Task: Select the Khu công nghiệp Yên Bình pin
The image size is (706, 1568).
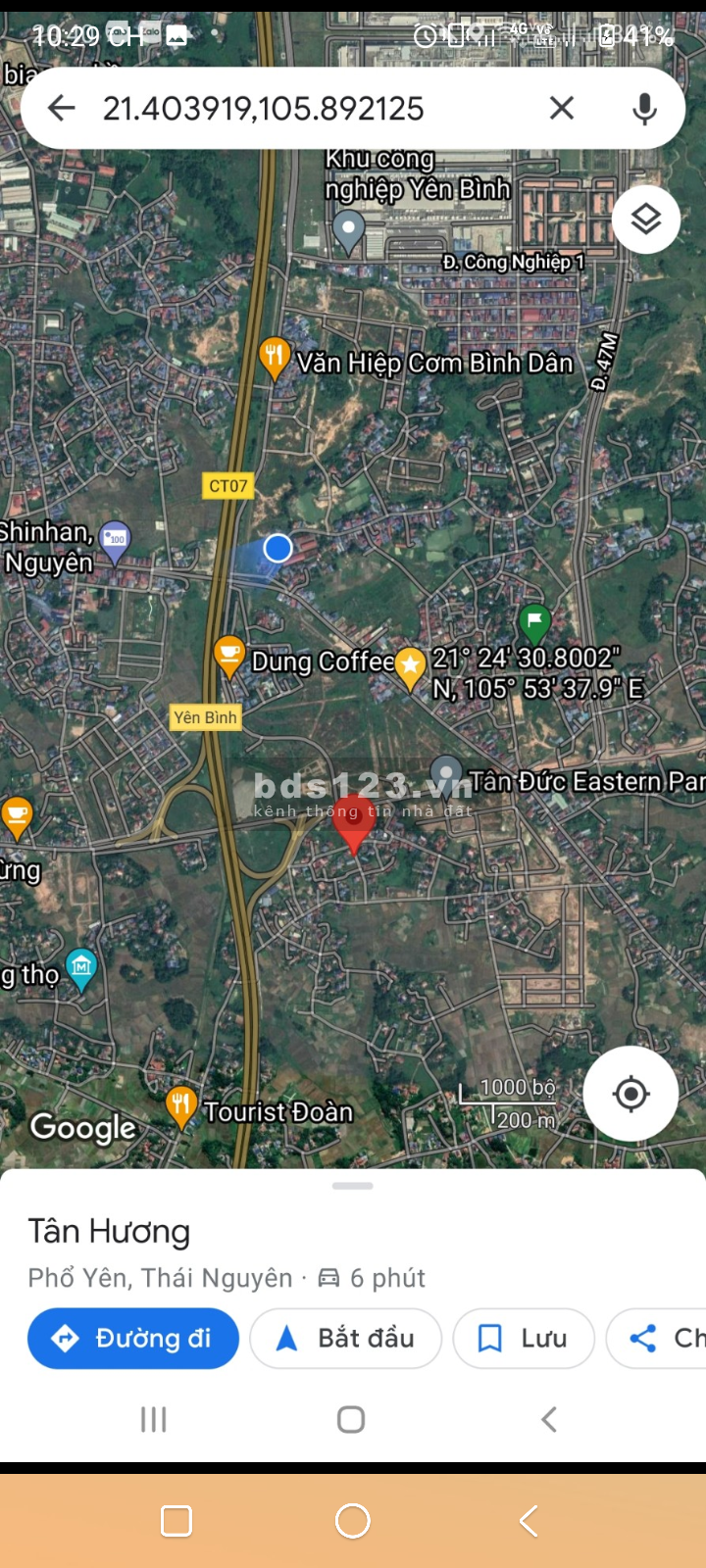Action: tap(348, 231)
